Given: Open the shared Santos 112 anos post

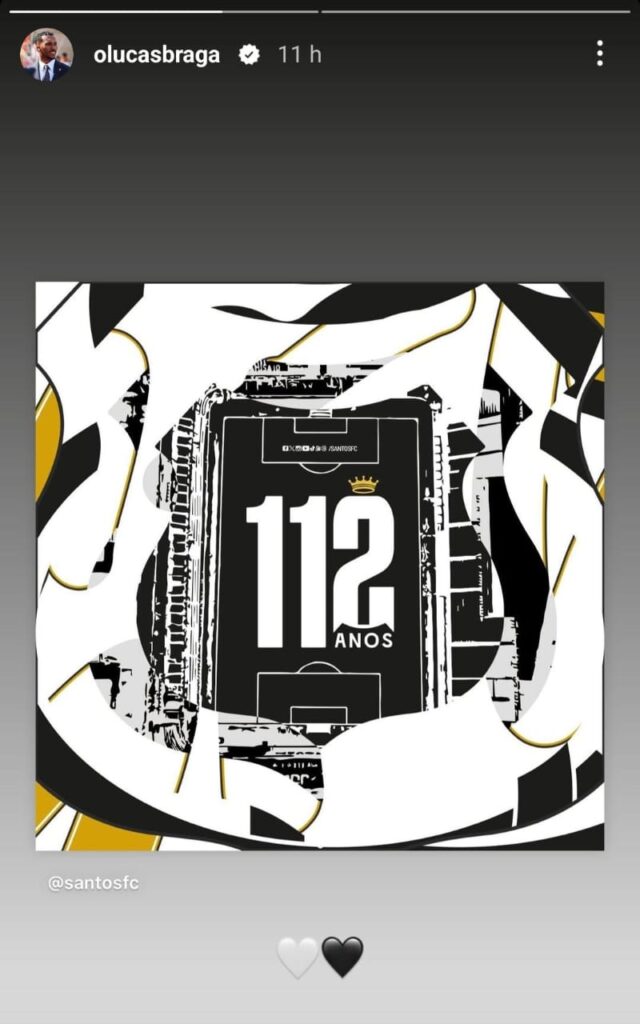Looking at the screenshot, I should [320, 566].
